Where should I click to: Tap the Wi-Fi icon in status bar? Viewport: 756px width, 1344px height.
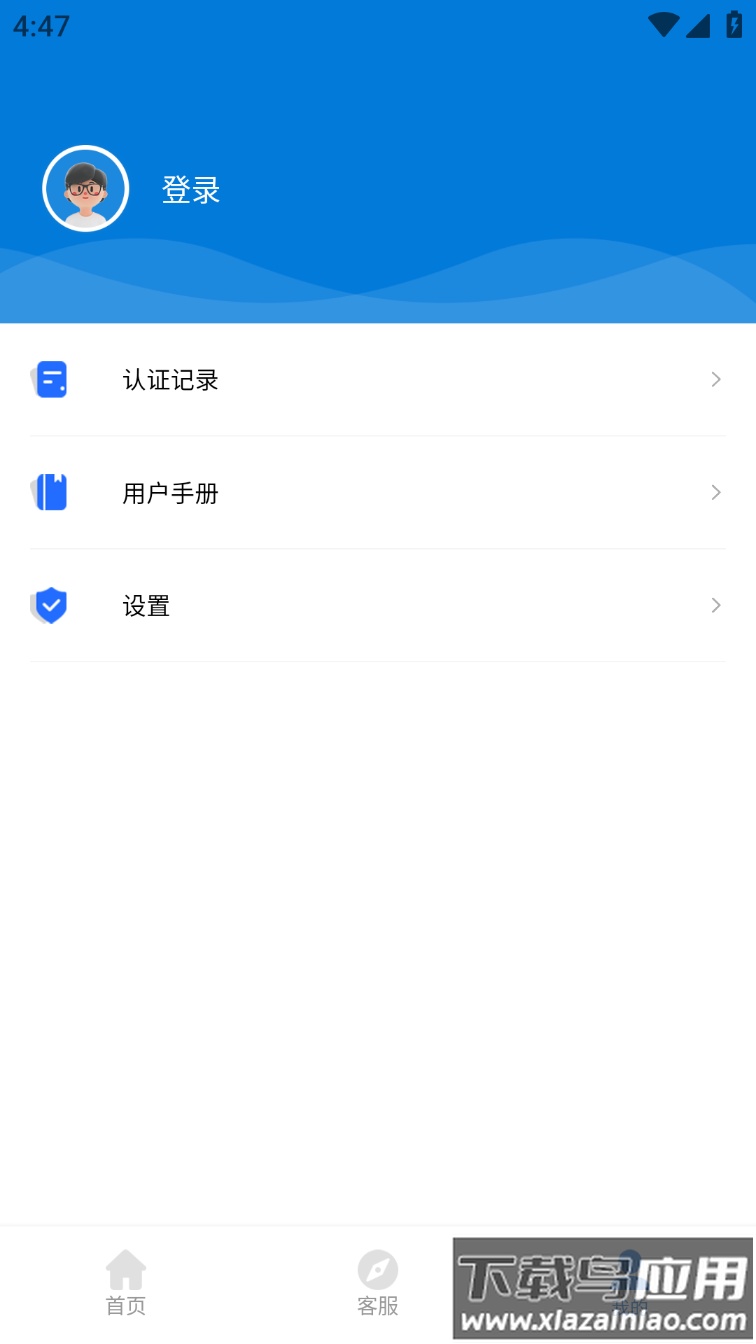[662, 25]
